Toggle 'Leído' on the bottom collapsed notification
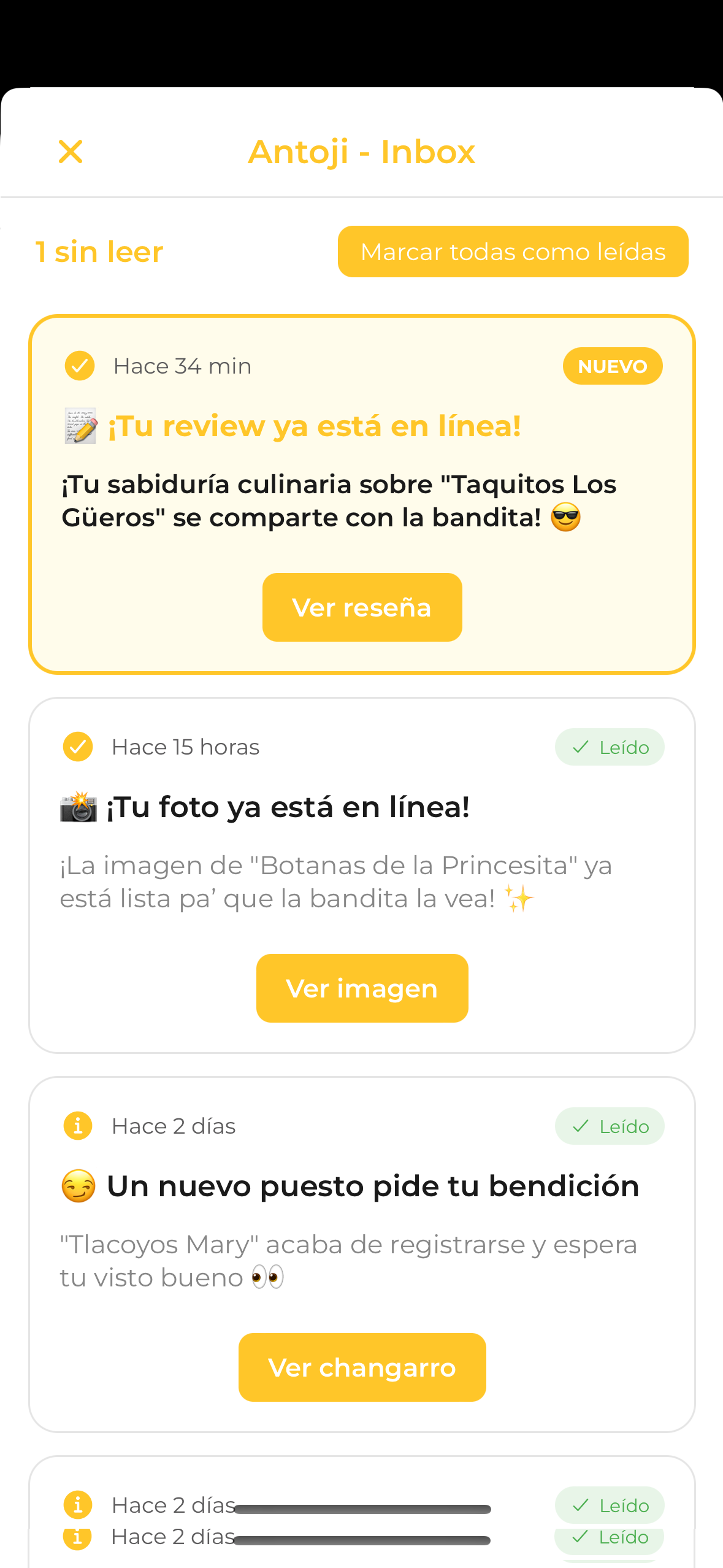The image size is (723, 1568). click(609, 1538)
